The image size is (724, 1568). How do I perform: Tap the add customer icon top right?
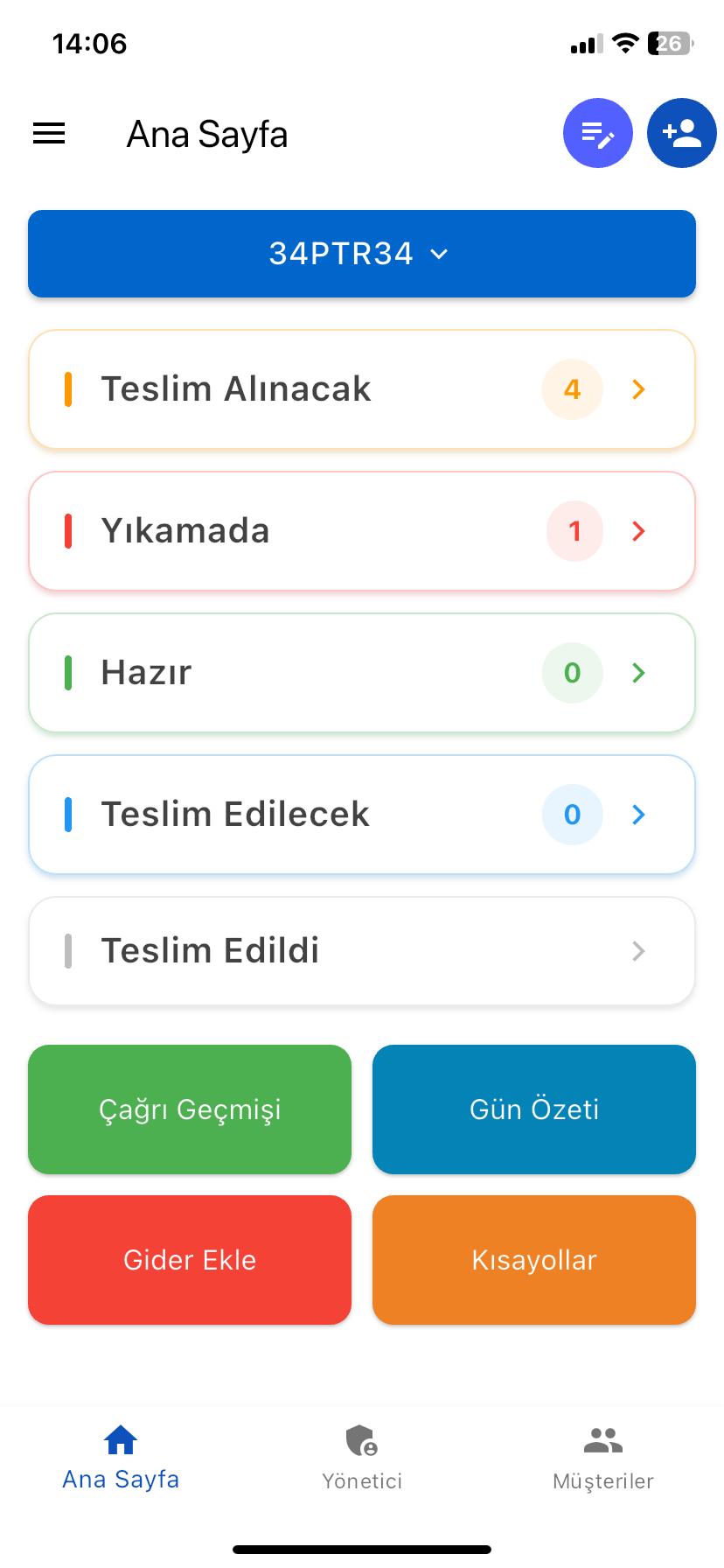[681, 133]
